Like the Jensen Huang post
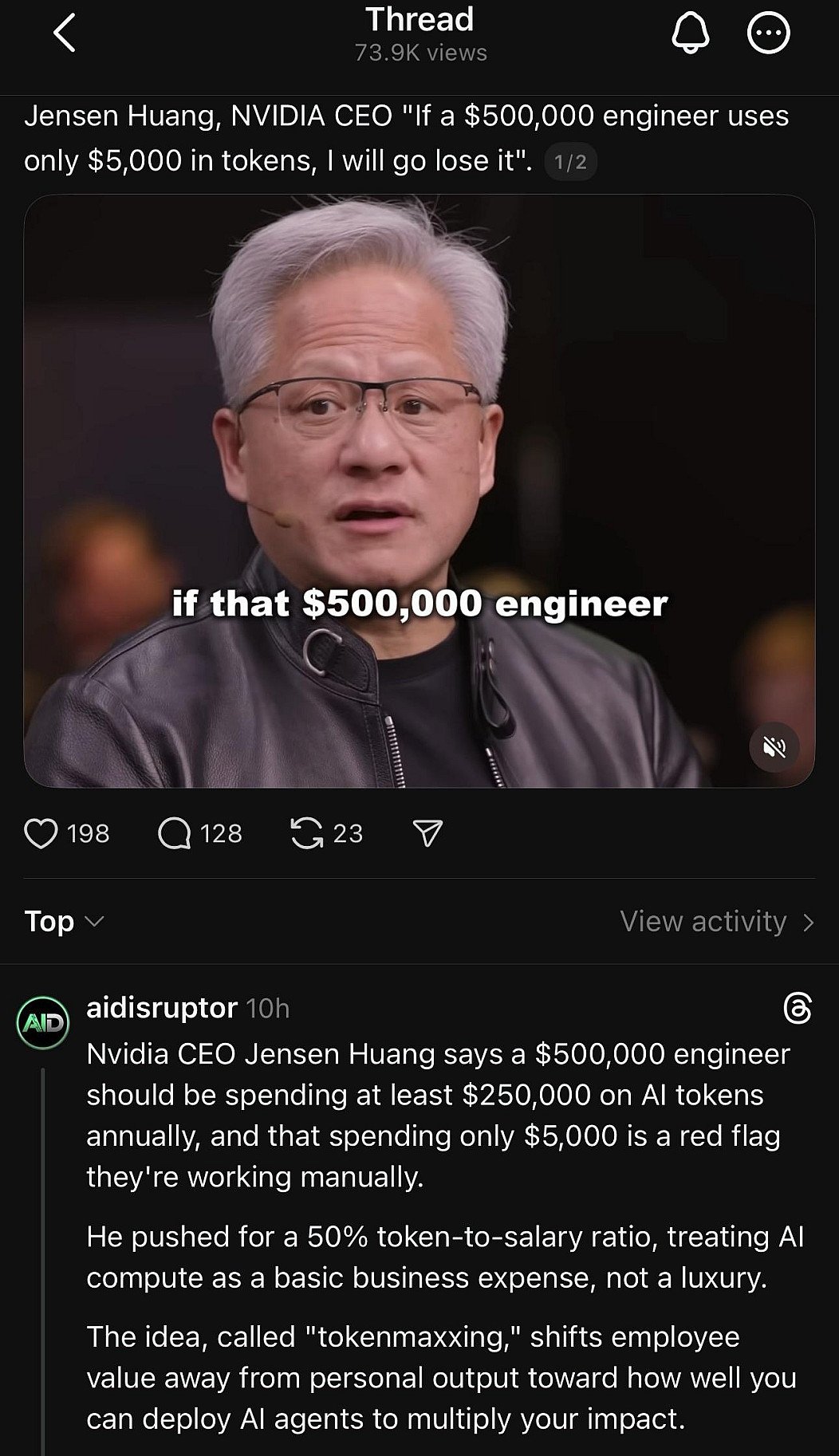Screen dimensions: 839x1456 point(41,834)
